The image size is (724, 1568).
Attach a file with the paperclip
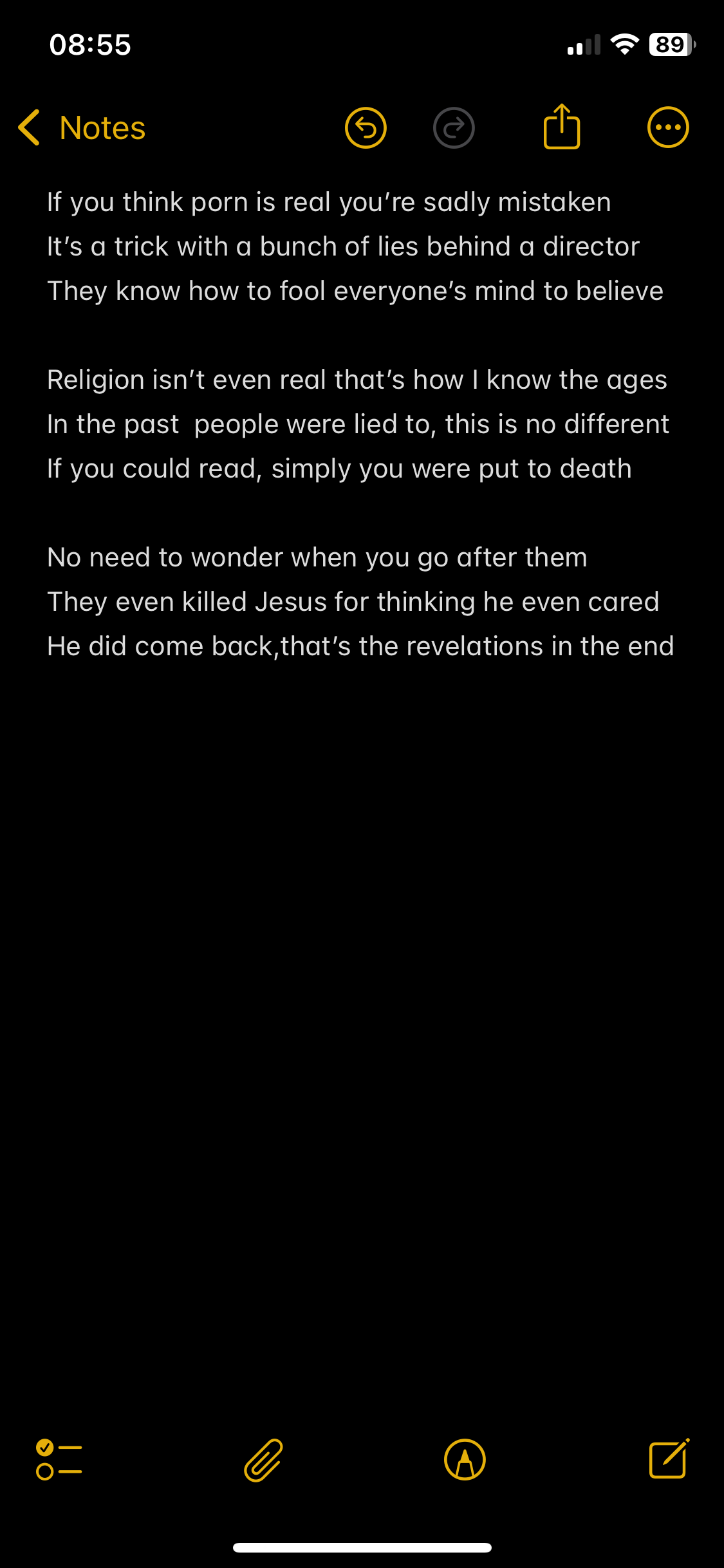(x=263, y=1459)
